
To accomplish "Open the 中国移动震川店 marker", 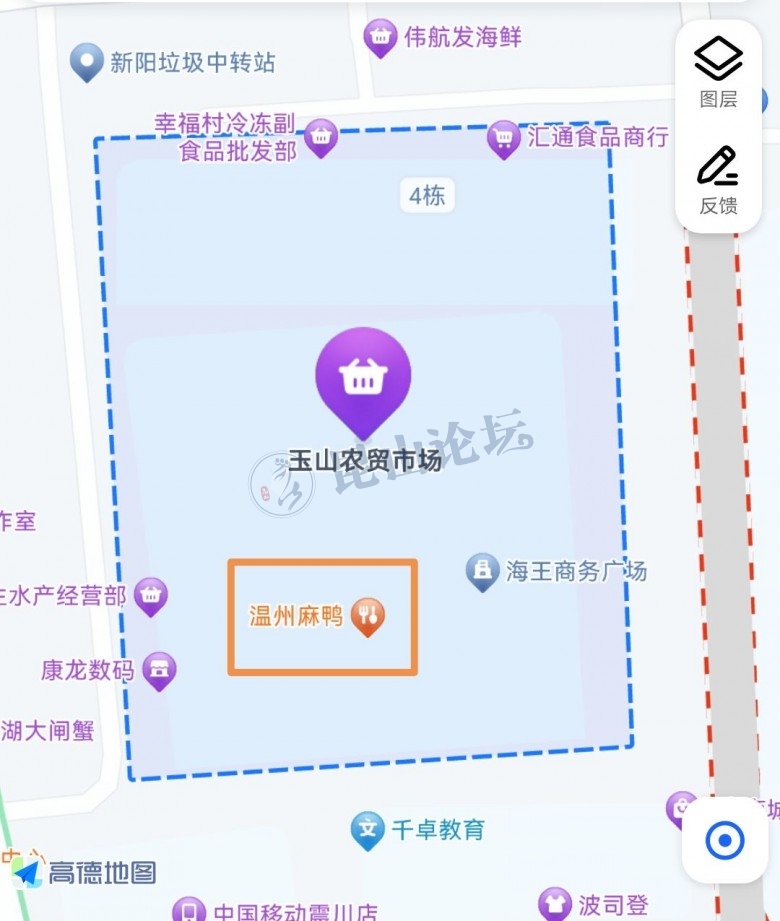I will click(x=189, y=911).
